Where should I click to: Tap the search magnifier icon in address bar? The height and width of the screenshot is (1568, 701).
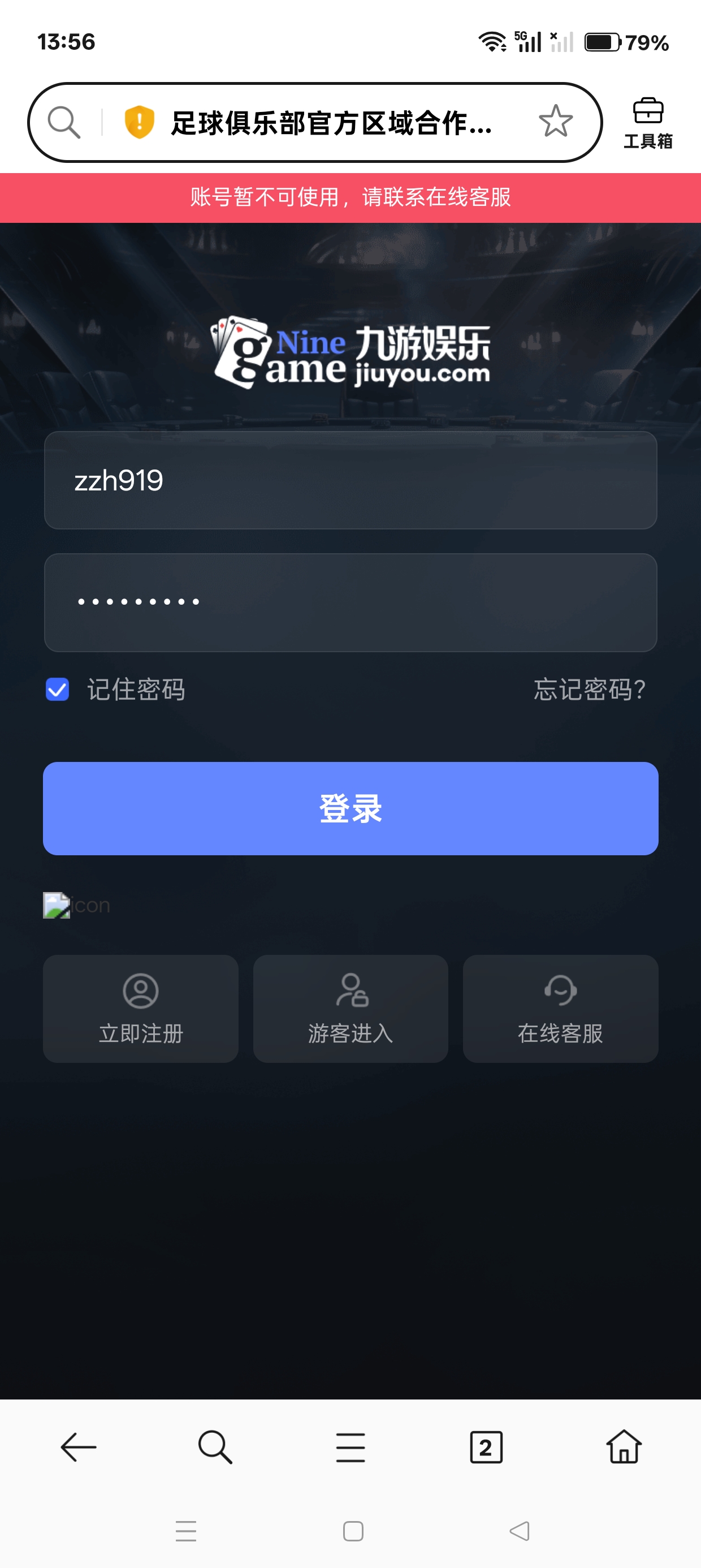(x=65, y=122)
